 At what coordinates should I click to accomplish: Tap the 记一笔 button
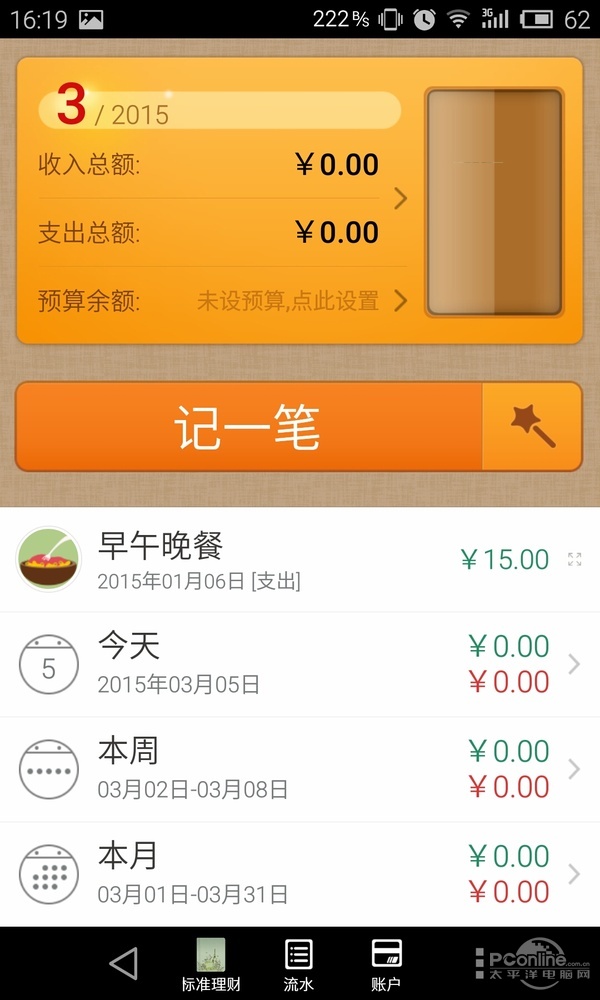pyautogui.click(x=248, y=427)
